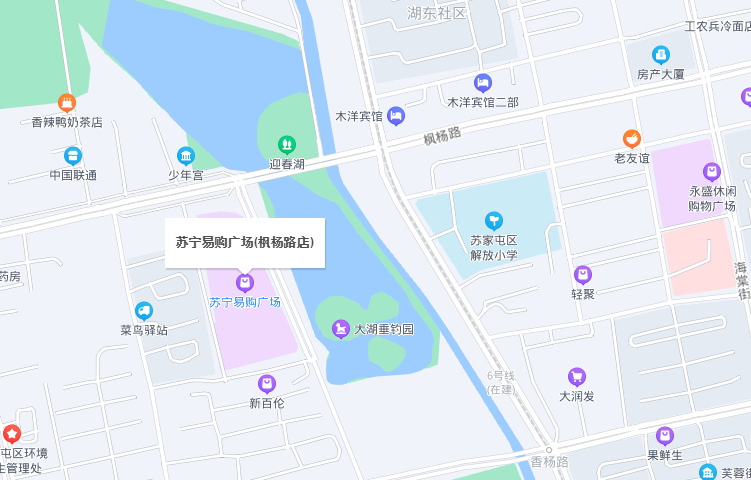The image size is (751, 480).
Task: Select the 果鲜生 store marker
Action: (665, 436)
